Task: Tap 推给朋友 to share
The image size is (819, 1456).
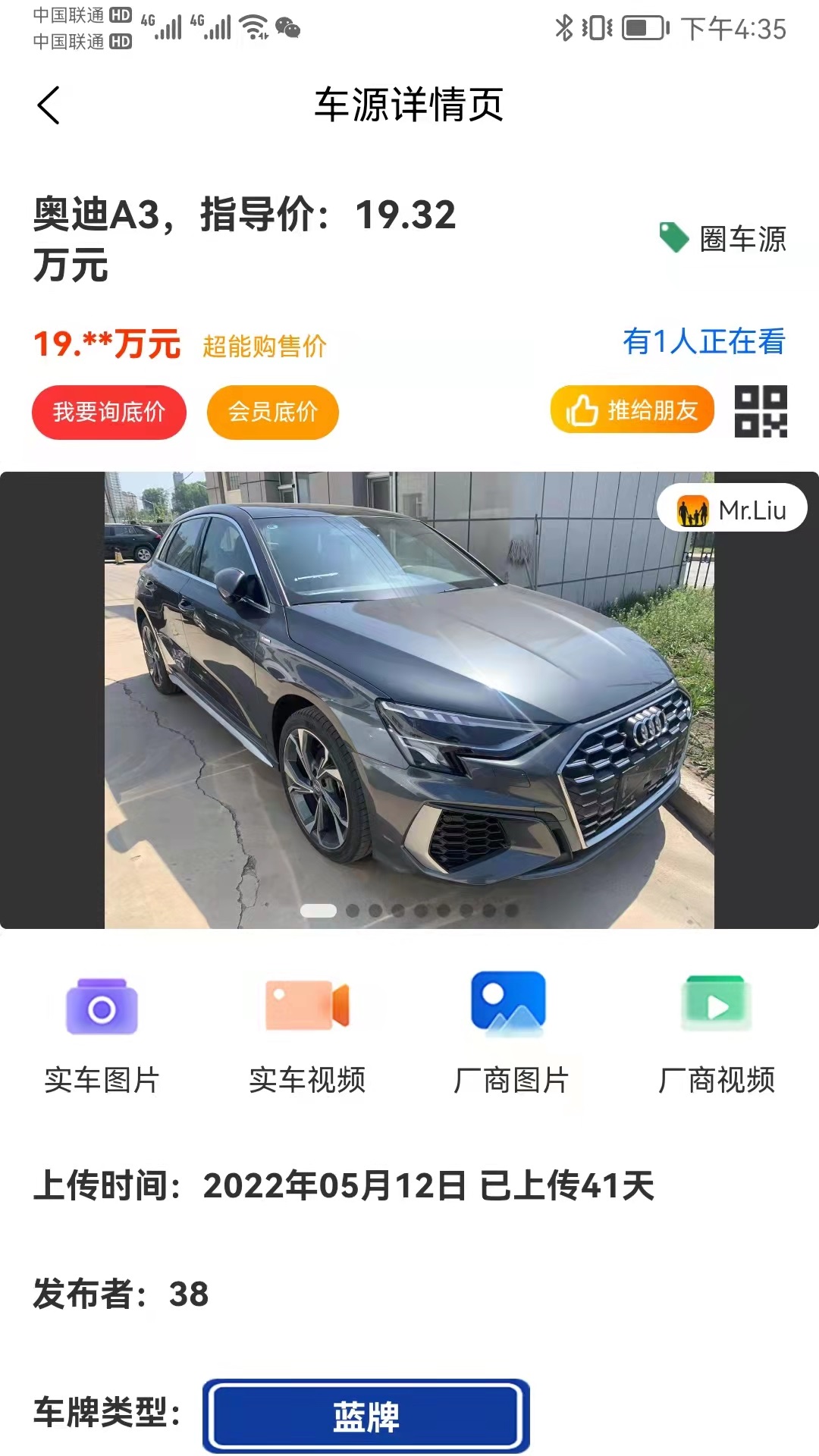Action: (632, 410)
